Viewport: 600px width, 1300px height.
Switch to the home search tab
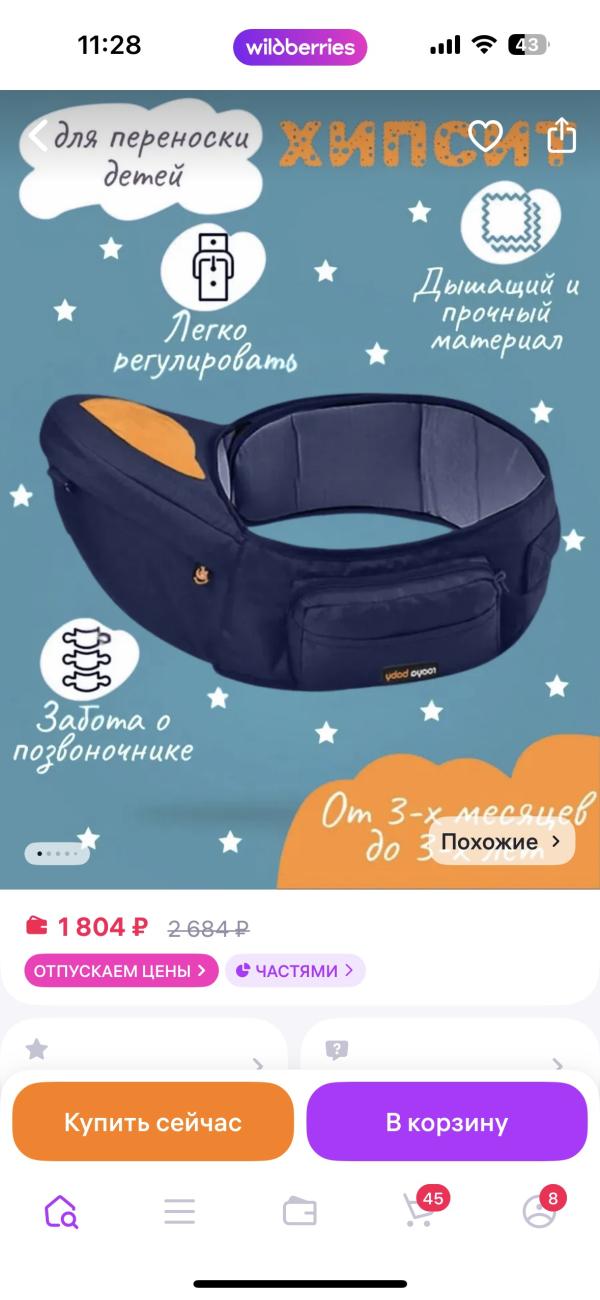click(x=61, y=1212)
